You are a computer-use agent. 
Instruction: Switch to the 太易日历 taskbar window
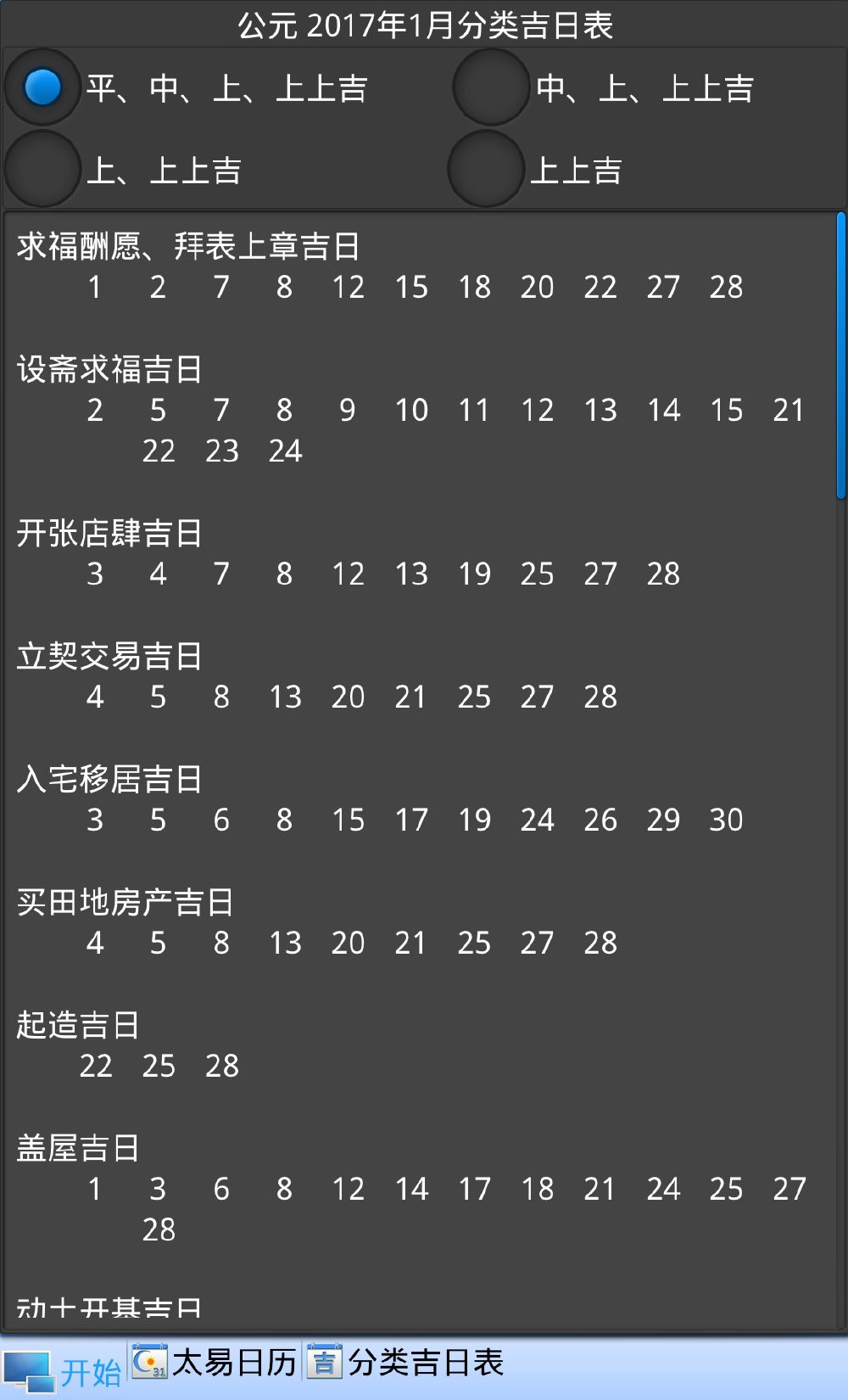click(x=214, y=1363)
